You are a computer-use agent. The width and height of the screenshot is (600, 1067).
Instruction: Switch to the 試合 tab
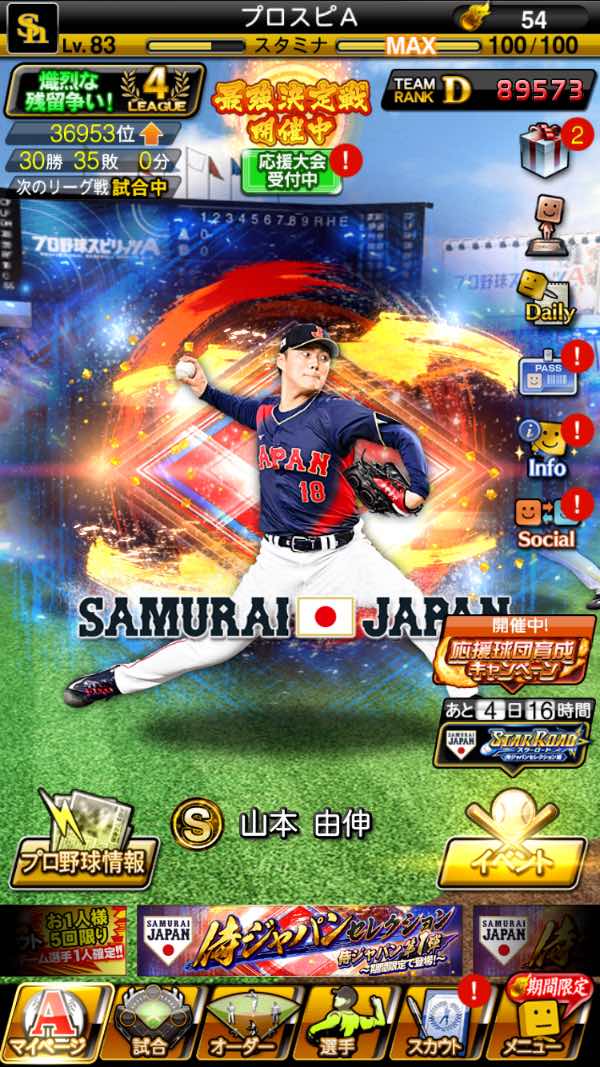click(x=150, y=1023)
